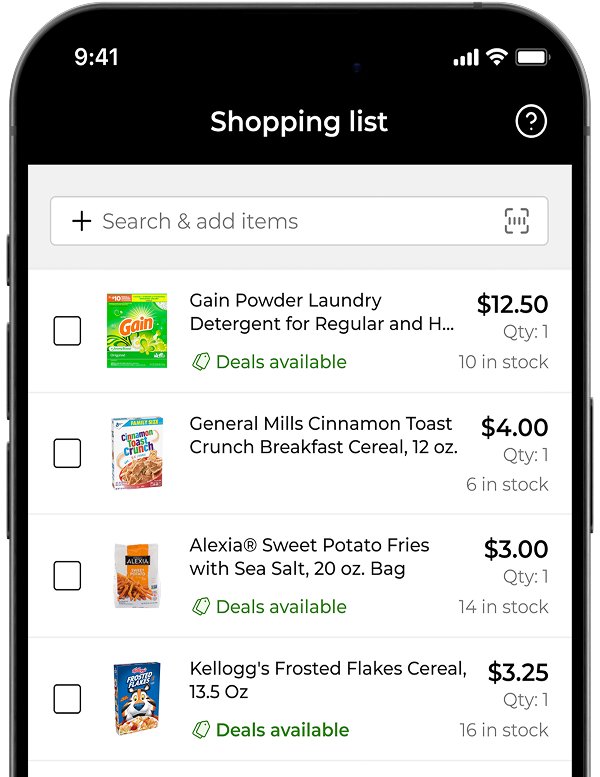Check off Gain Powder Laundry Detergent

(x=67, y=331)
